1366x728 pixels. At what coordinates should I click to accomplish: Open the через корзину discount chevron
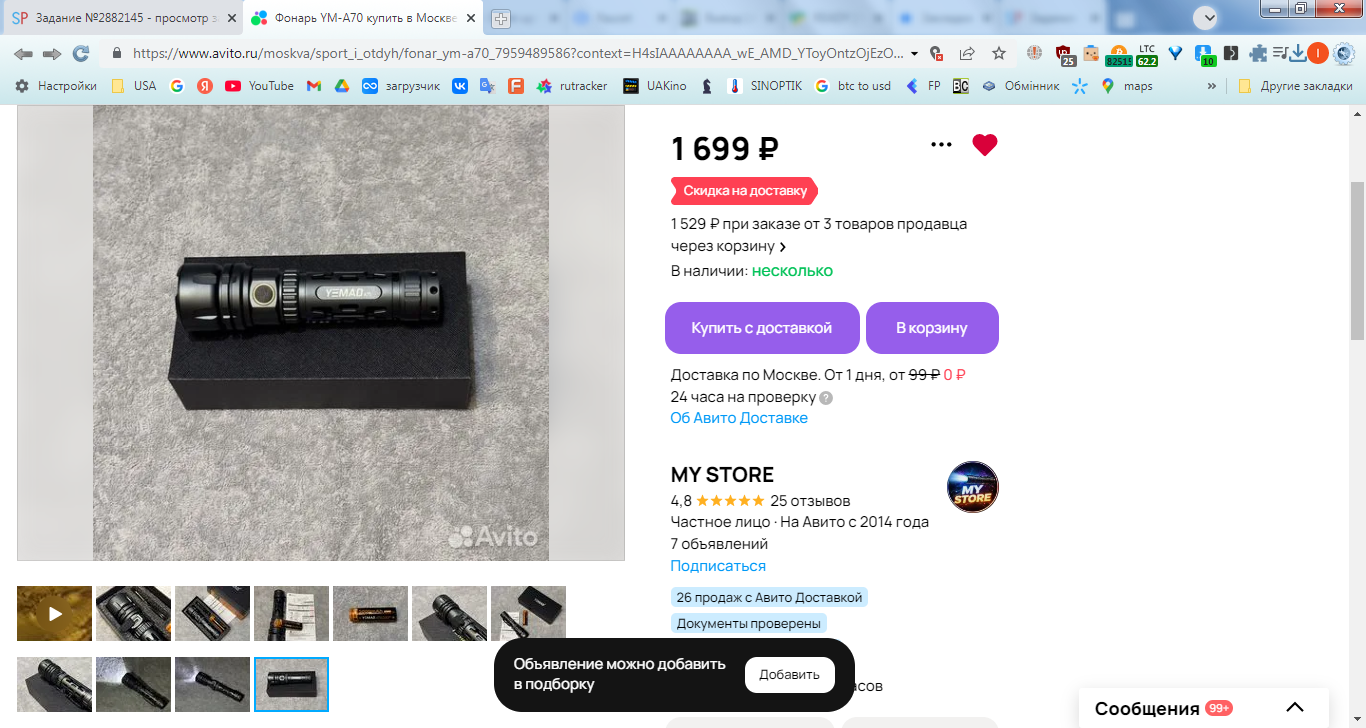coord(783,247)
